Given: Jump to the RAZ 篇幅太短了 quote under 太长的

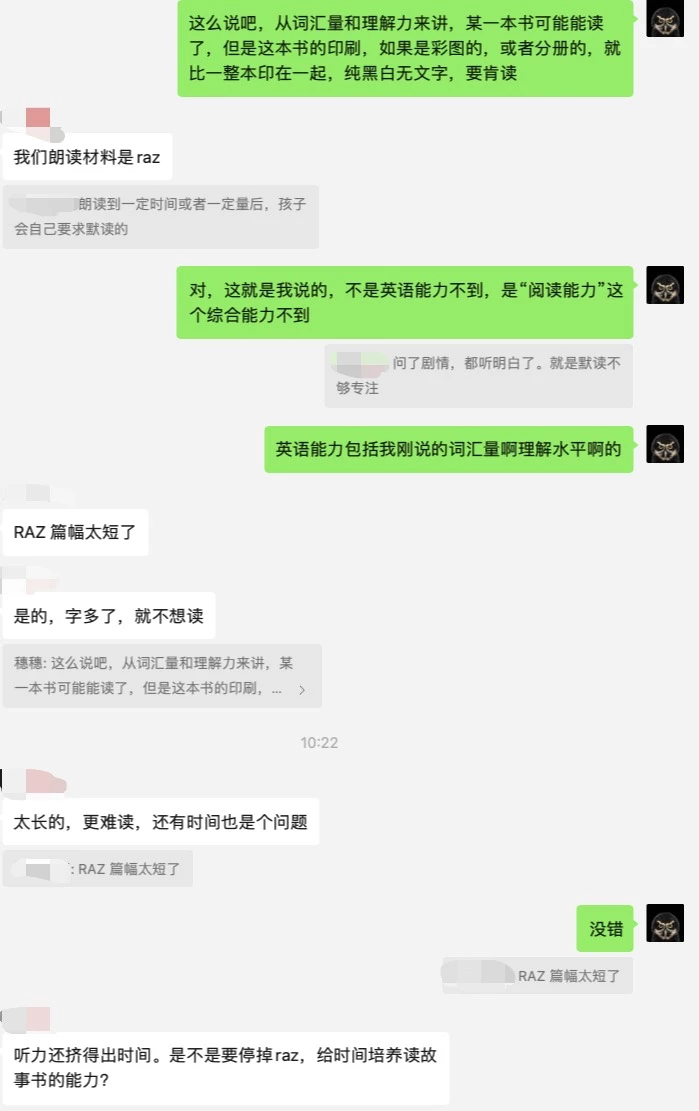Looking at the screenshot, I should click(x=98, y=868).
